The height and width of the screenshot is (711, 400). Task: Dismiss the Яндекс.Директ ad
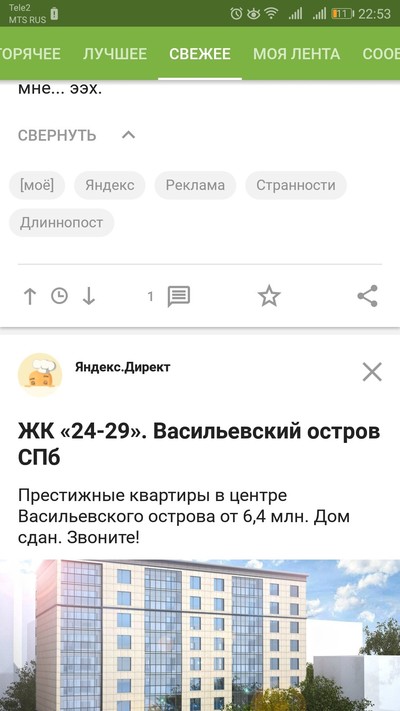click(x=372, y=372)
